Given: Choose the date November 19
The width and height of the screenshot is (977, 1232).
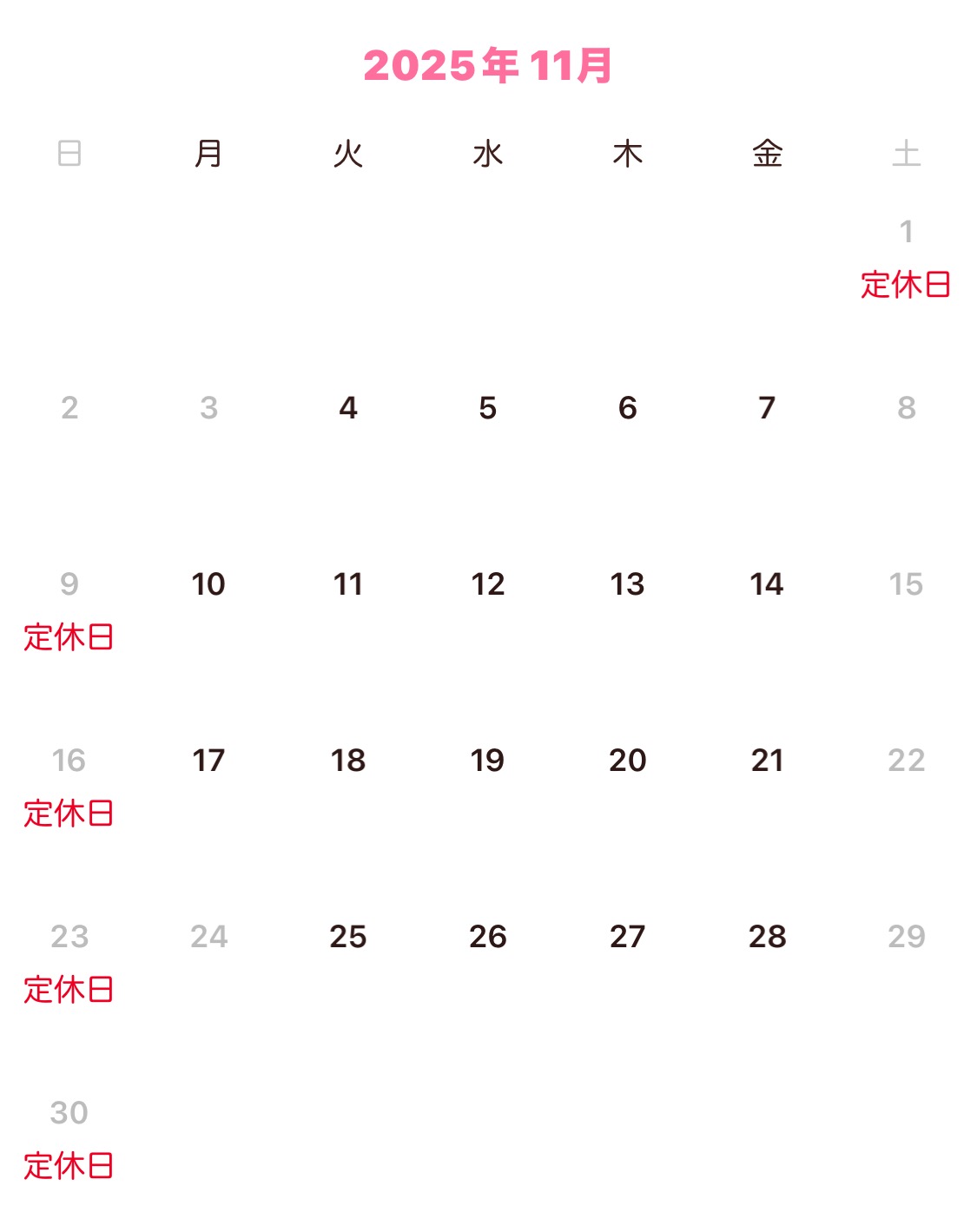Looking at the screenshot, I should (488, 761).
